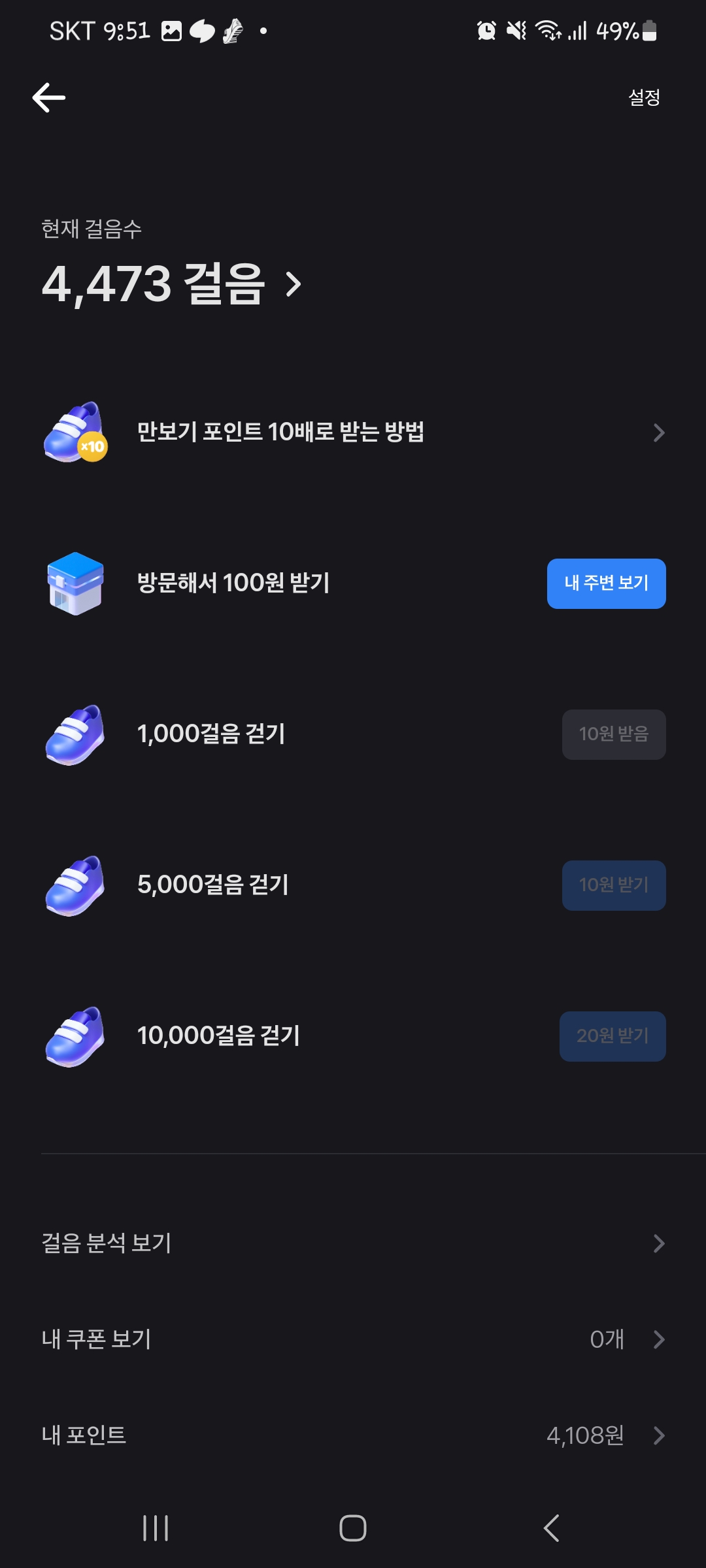Open 만보기 포인트 10배로 받는 방법
The image size is (706, 1568).
click(353, 433)
